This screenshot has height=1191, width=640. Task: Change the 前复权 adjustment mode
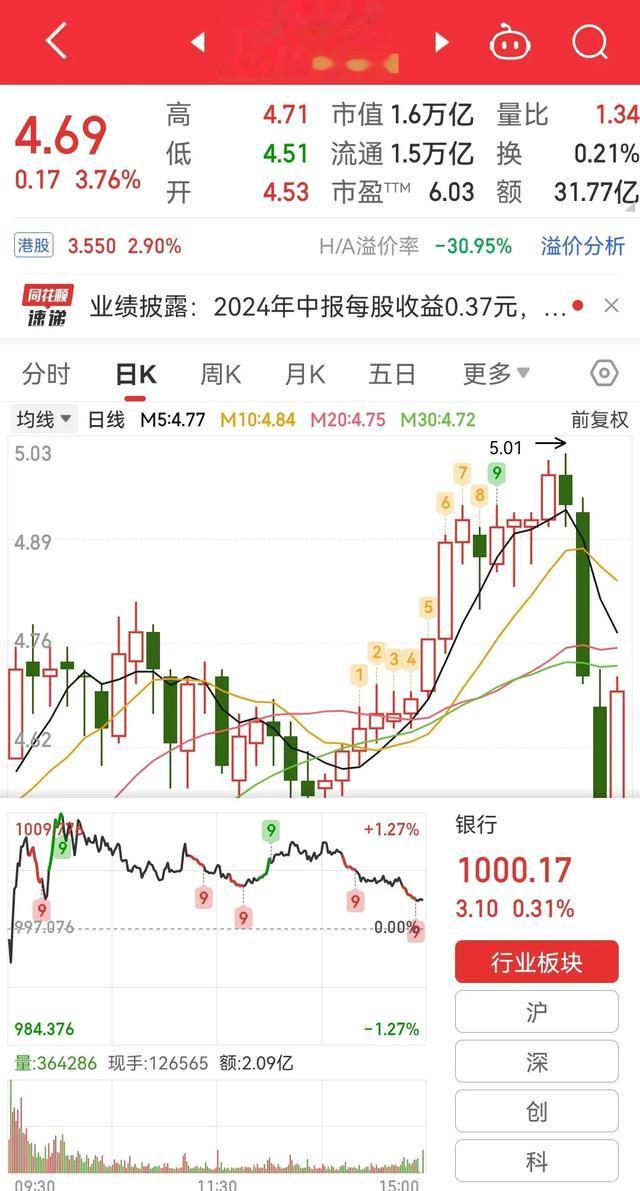600,419
